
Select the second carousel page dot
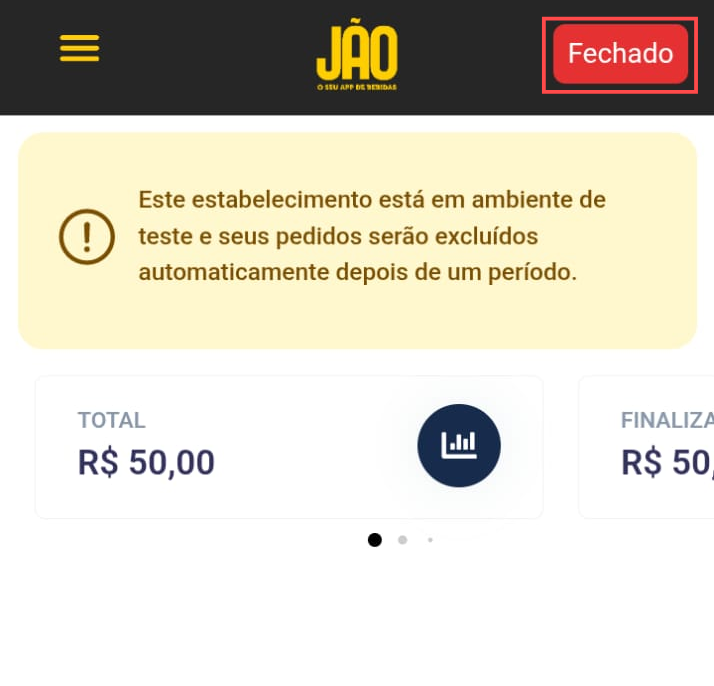pyautogui.click(x=402, y=540)
